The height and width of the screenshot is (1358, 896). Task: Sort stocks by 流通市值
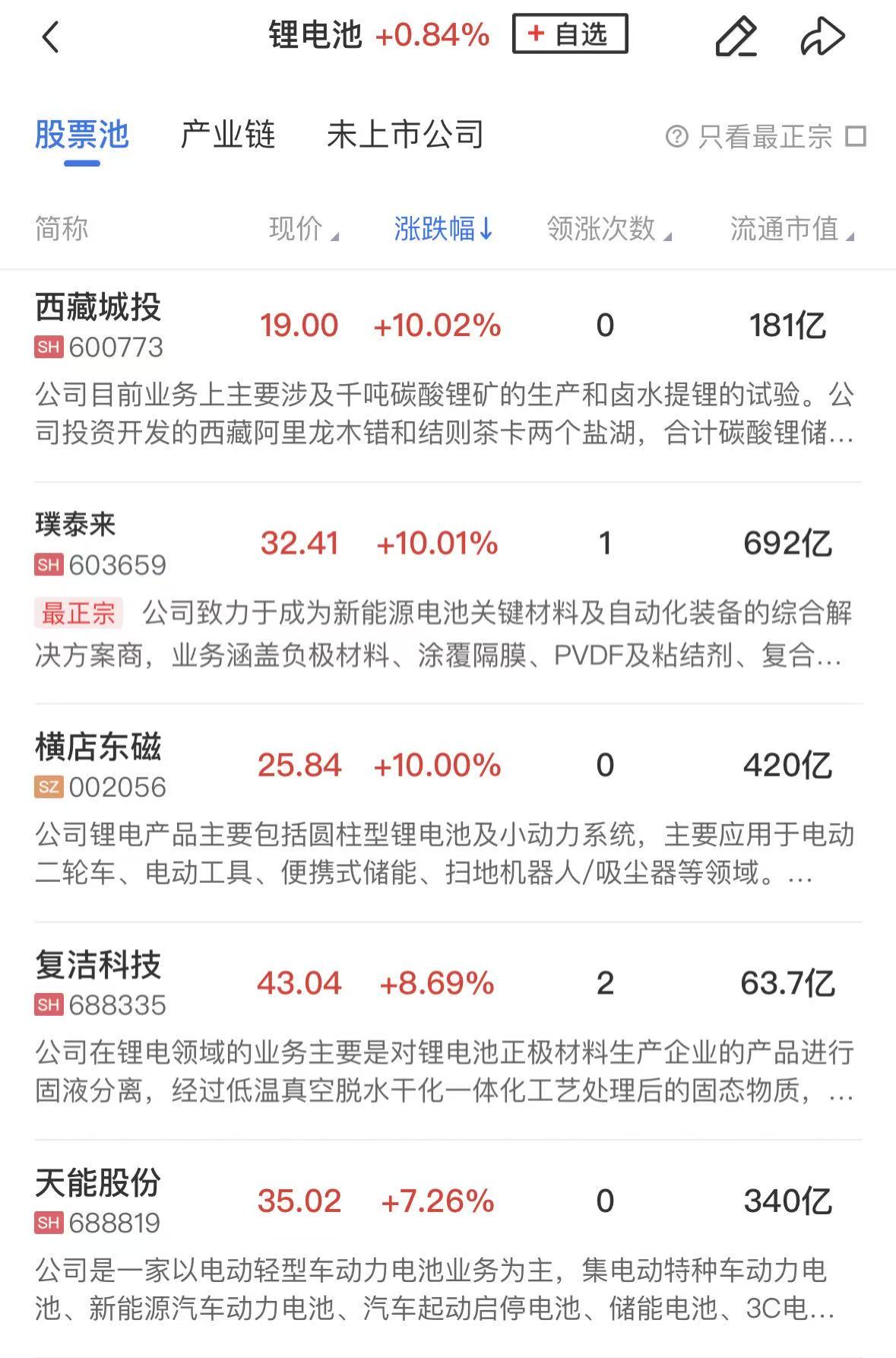click(790, 229)
